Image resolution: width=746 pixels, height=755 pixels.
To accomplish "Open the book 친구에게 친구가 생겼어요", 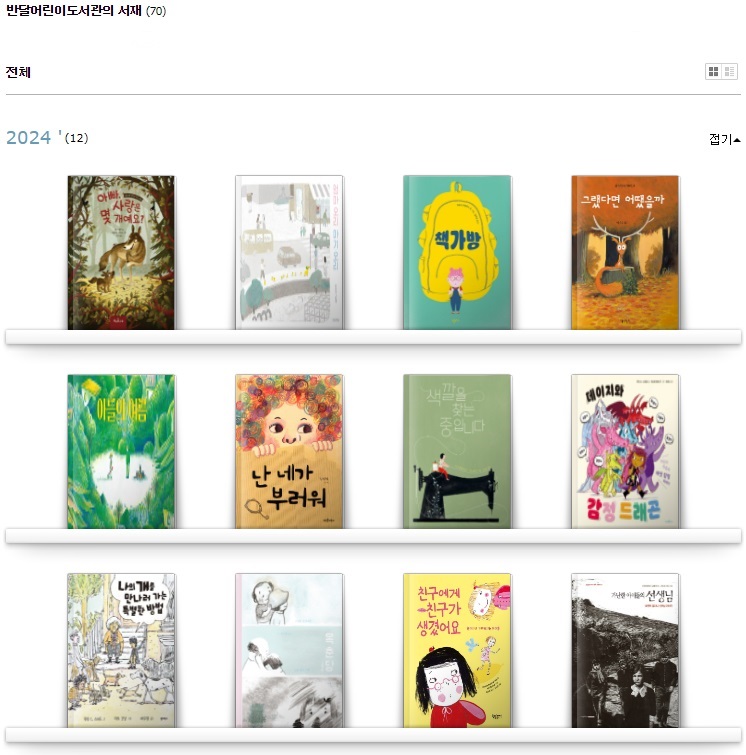I will [457, 650].
